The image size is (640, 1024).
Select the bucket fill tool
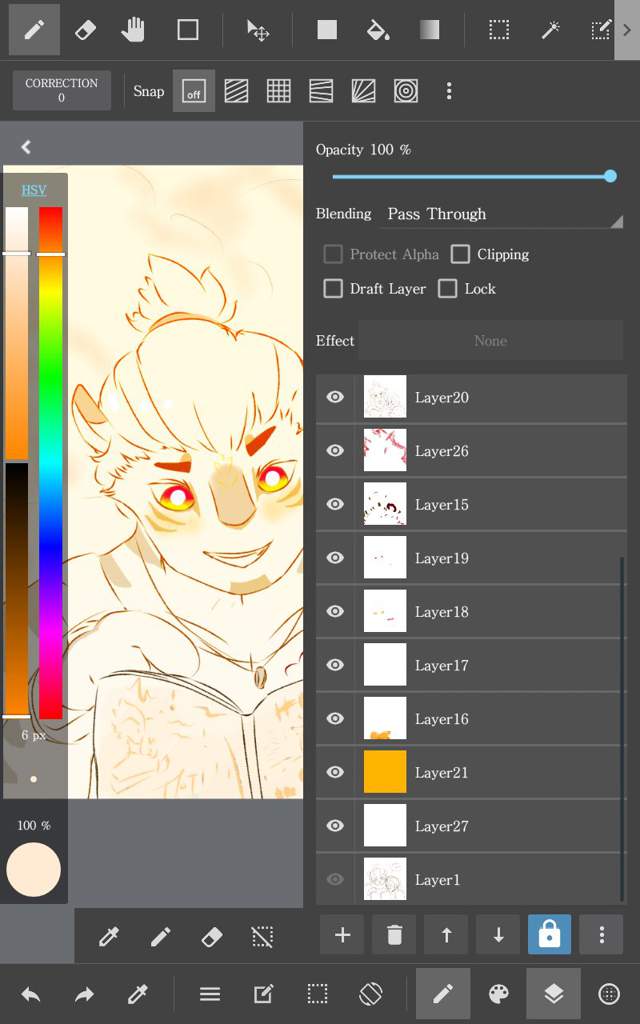click(378, 30)
